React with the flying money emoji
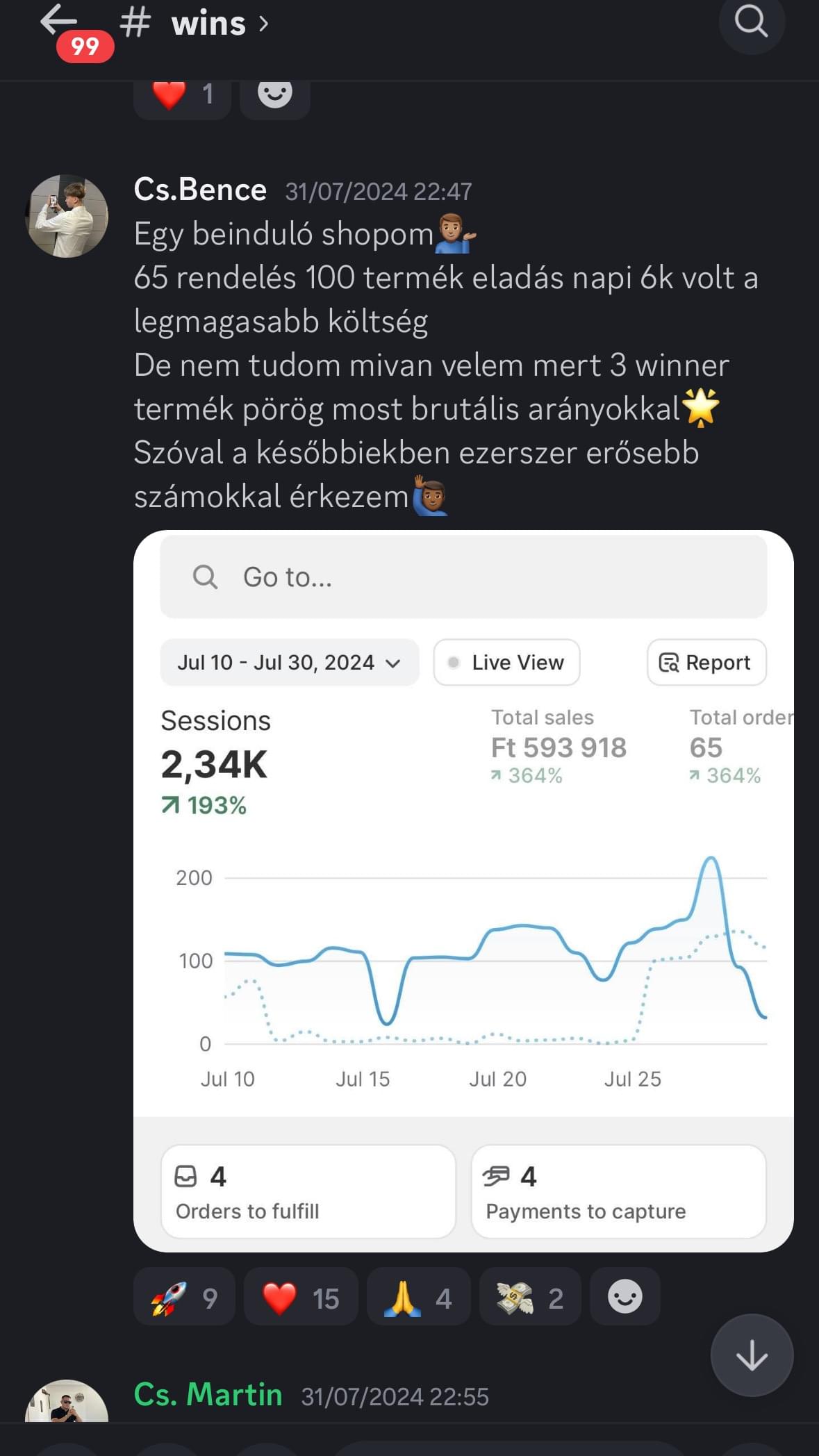Image resolution: width=819 pixels, height=1456 pixels. coord(530,1297)
